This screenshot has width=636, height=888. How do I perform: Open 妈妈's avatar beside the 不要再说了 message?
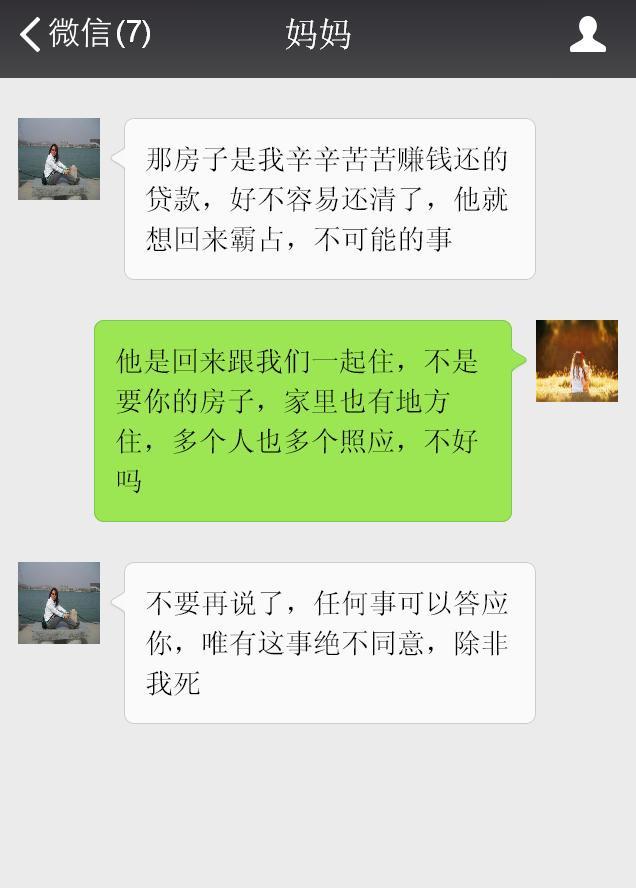pos(59,603)
